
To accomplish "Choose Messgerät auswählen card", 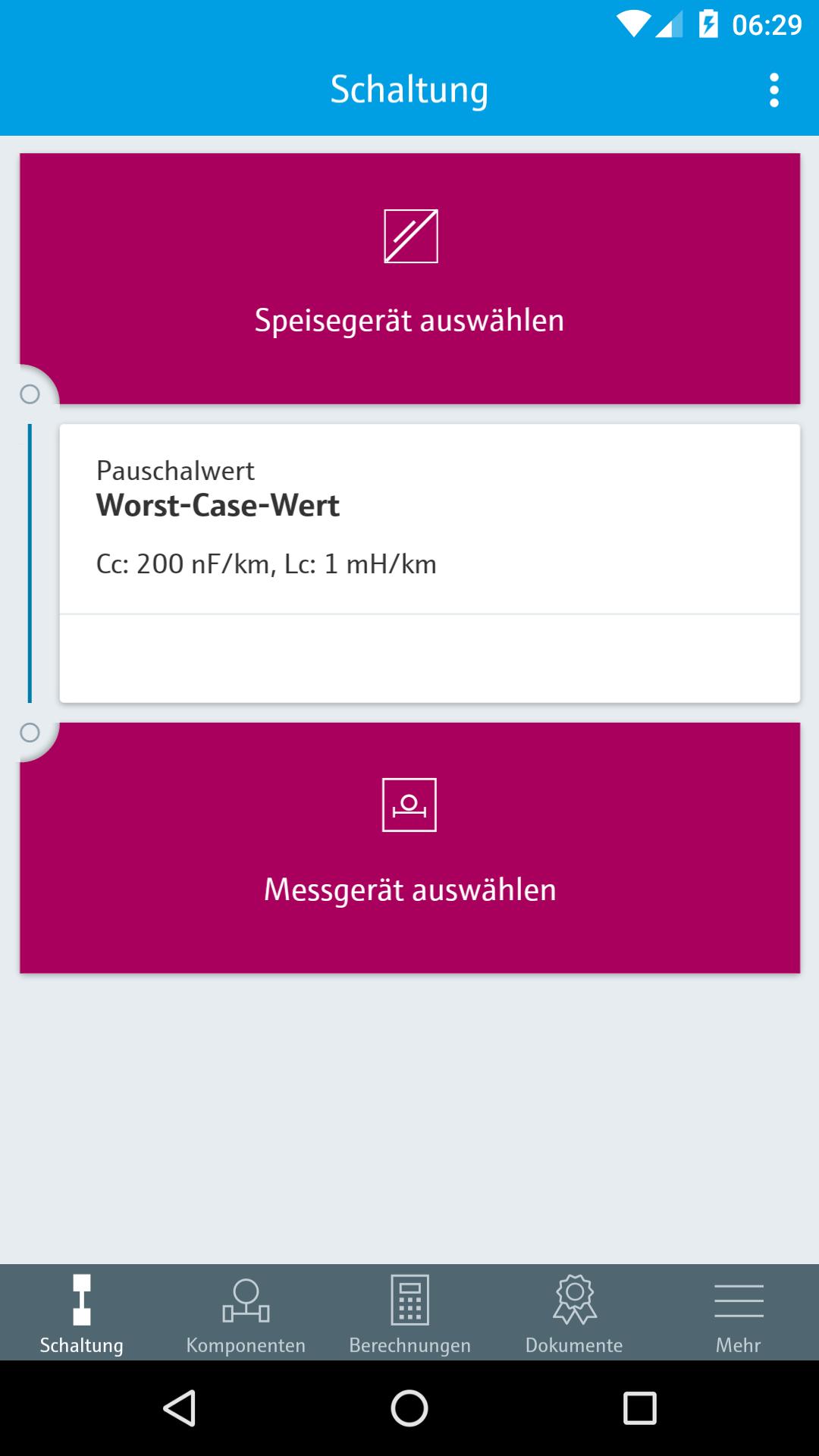I will [x=409, y=847].
